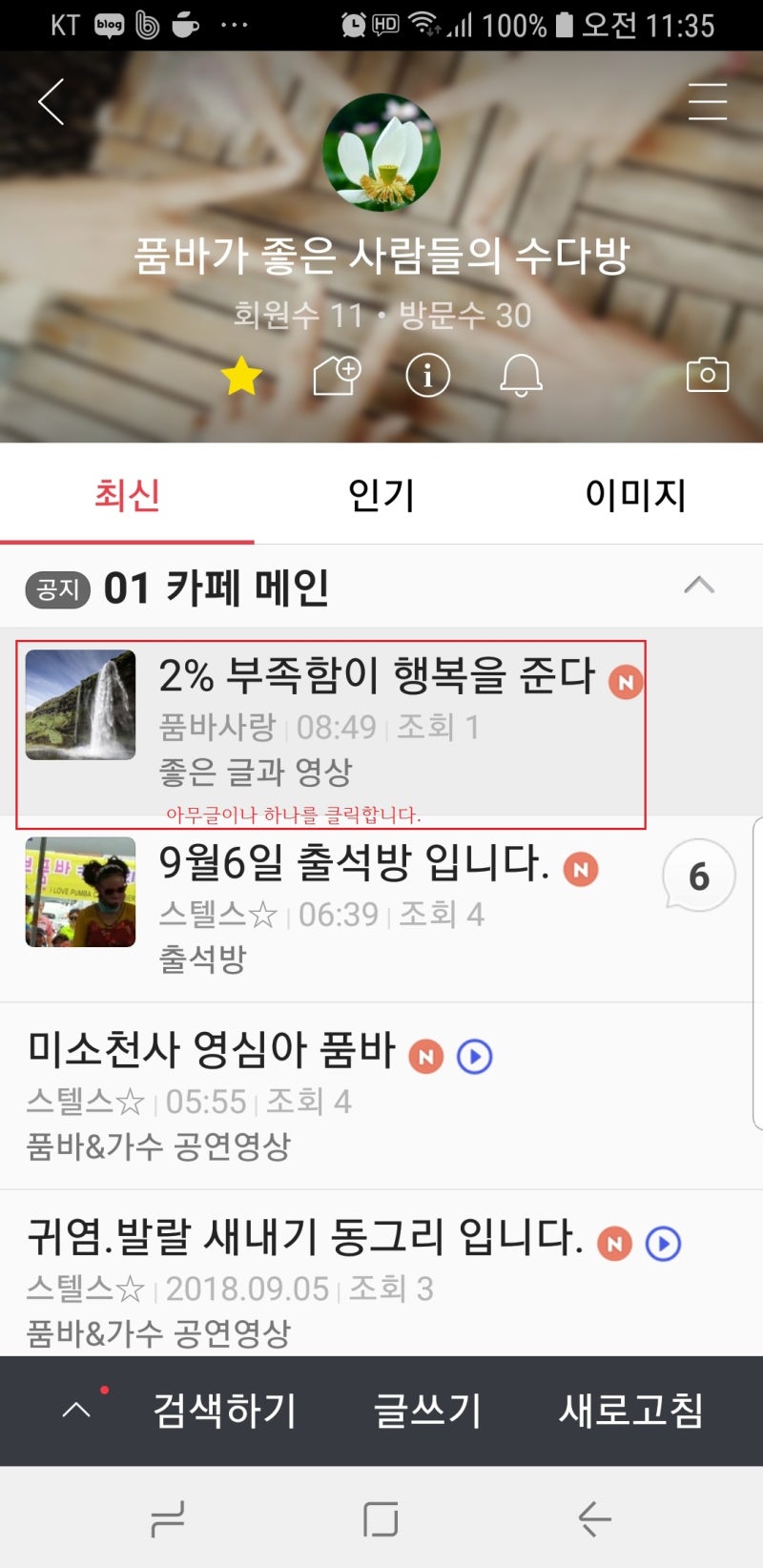Switch to the 인기 tab
The height and width of the screenshot is (1568, 763).
click(381, 494)
